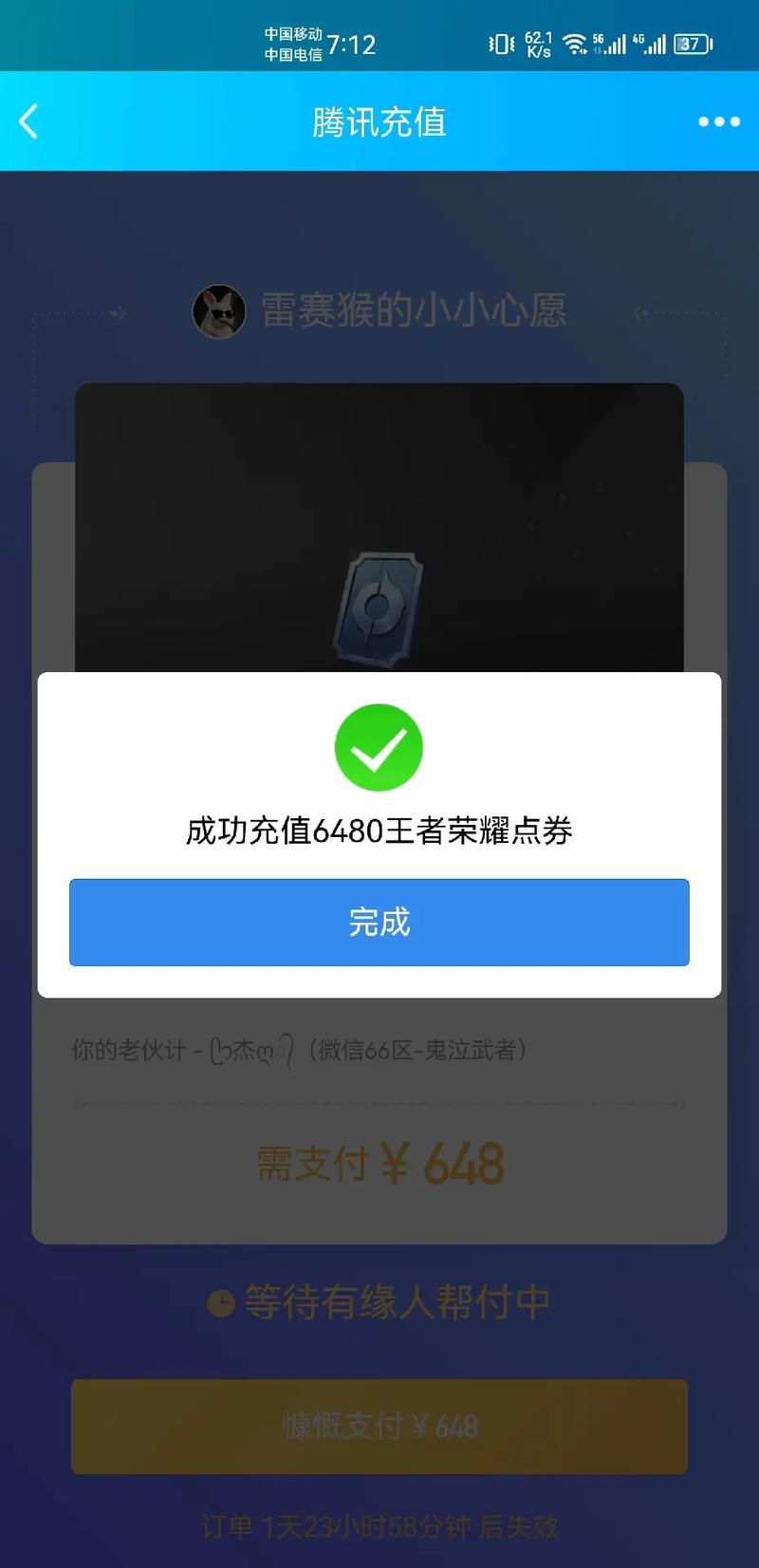The image size is (759, 1568).
Task: Tap the 慷慨支付¥648 payment button
Action: tap(379, 1427)
